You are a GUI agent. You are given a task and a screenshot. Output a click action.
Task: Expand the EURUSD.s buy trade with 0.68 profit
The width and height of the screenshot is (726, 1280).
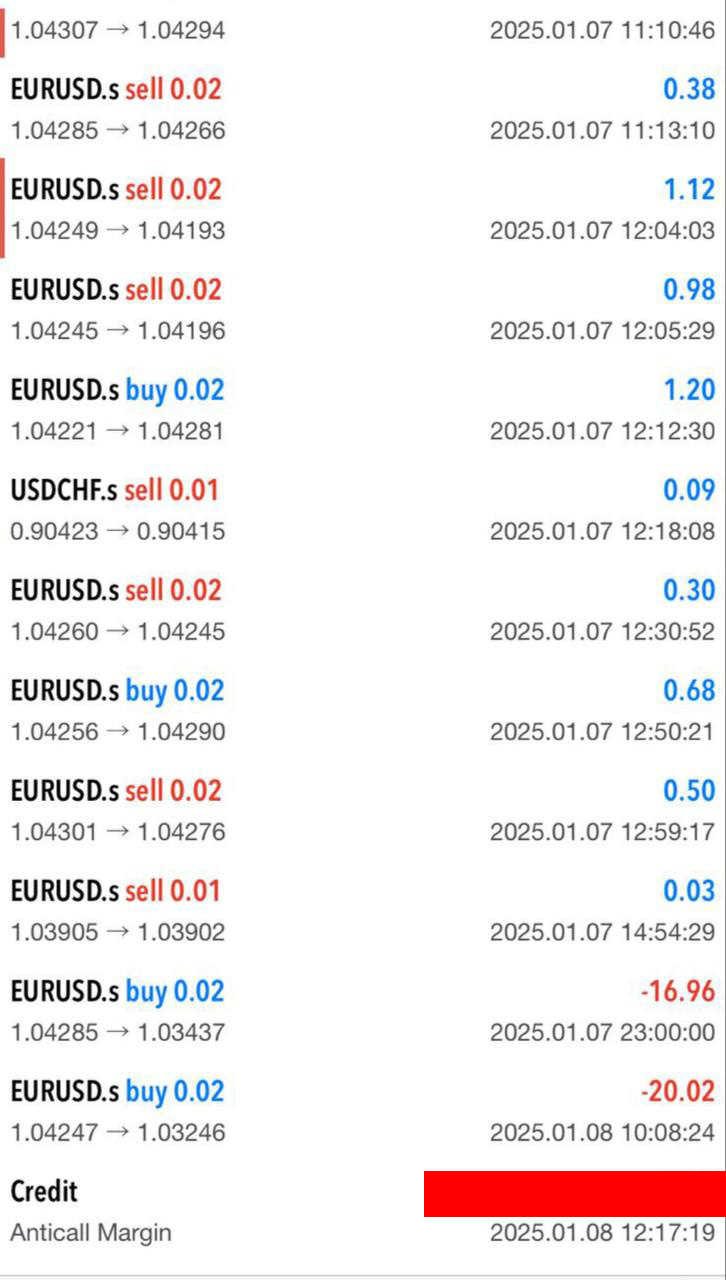pyautogui.click(x=363, y=710)
